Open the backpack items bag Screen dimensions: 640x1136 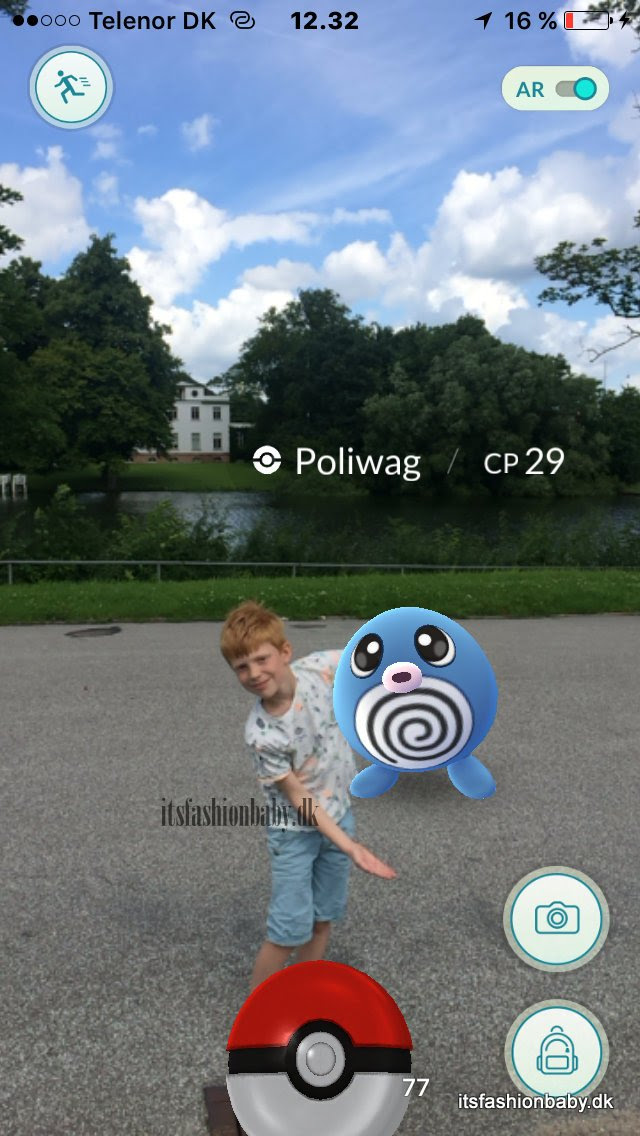(556, 1051)
